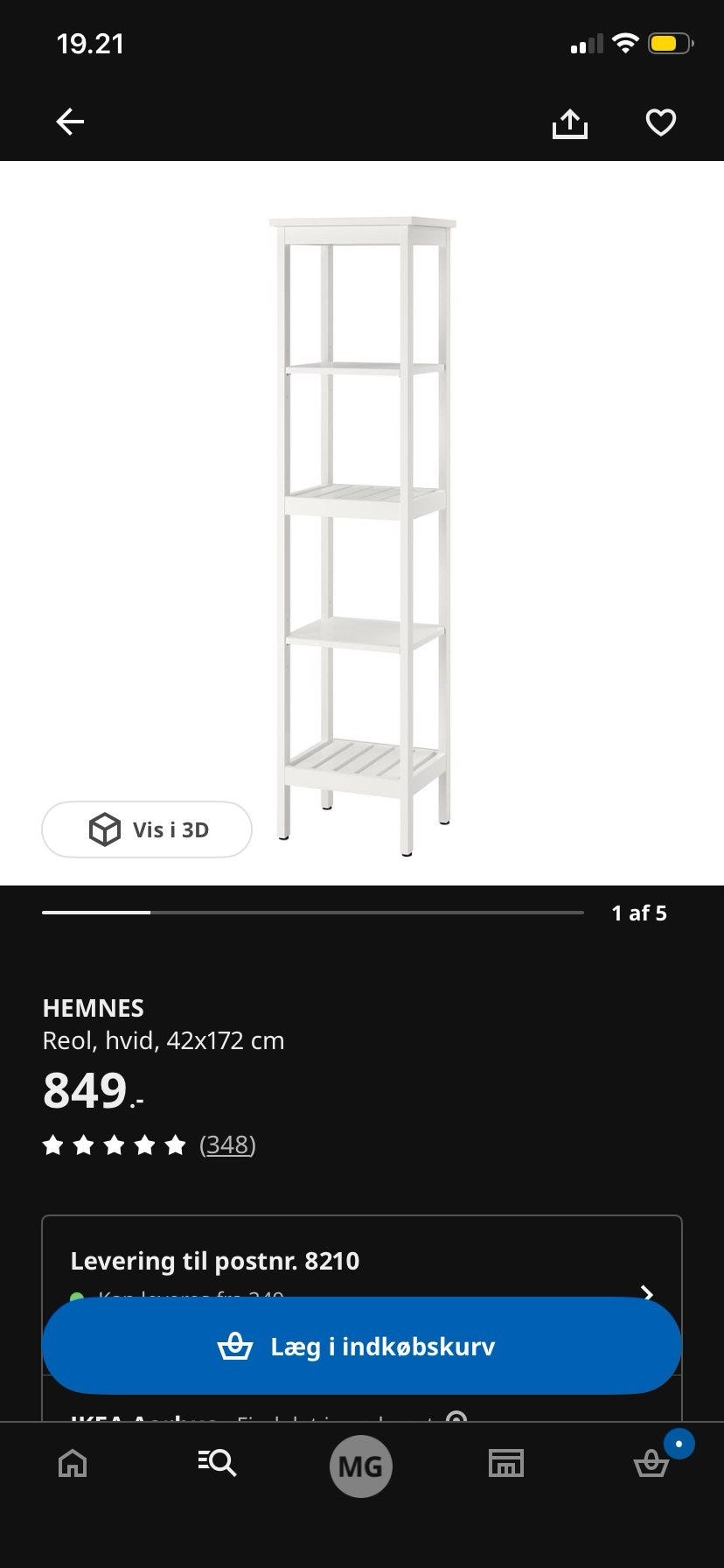Screen dimensions: 724x1568
Task: Open the 348 reviews link
Action: tap(227, 1144)
